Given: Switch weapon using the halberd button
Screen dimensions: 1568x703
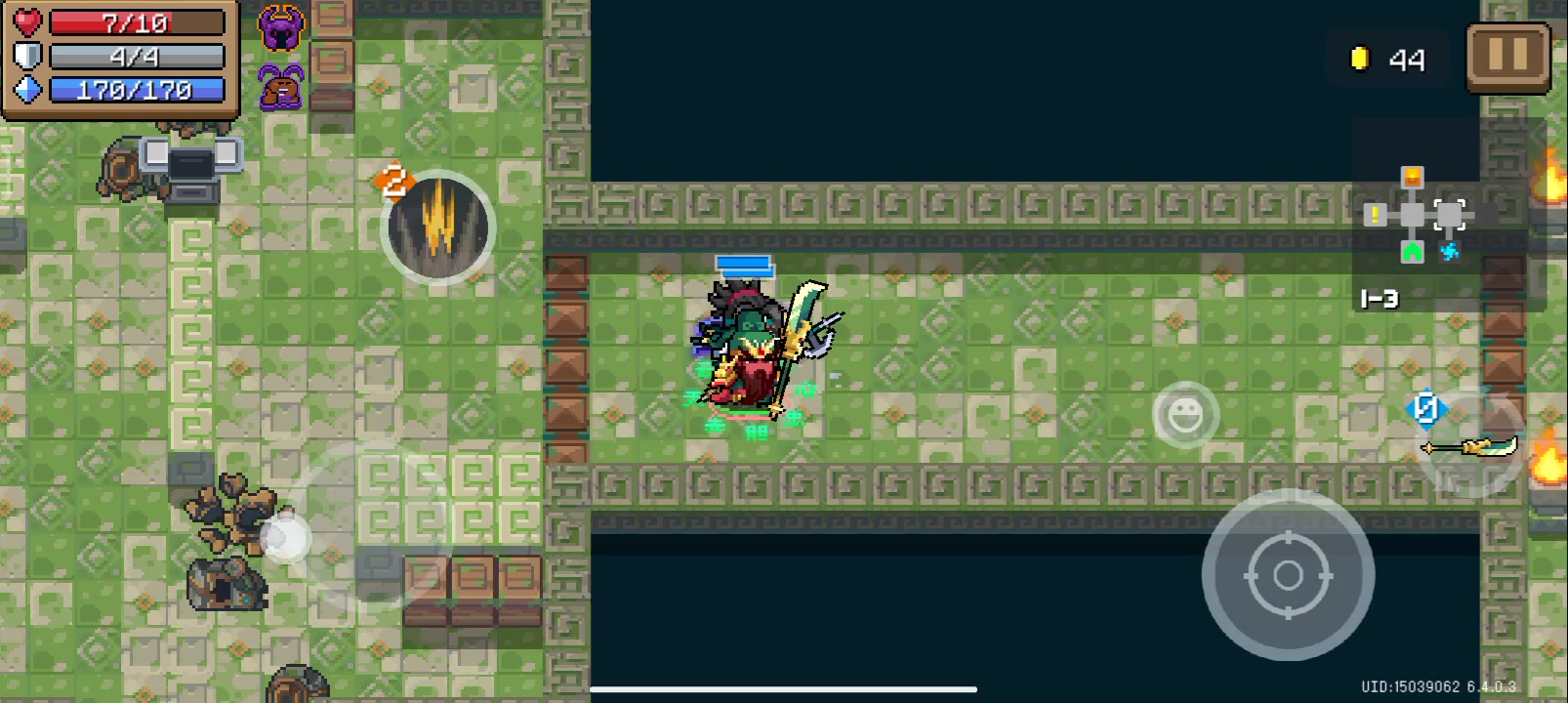Looking at the screenshot, I should tap(1469, 445).
